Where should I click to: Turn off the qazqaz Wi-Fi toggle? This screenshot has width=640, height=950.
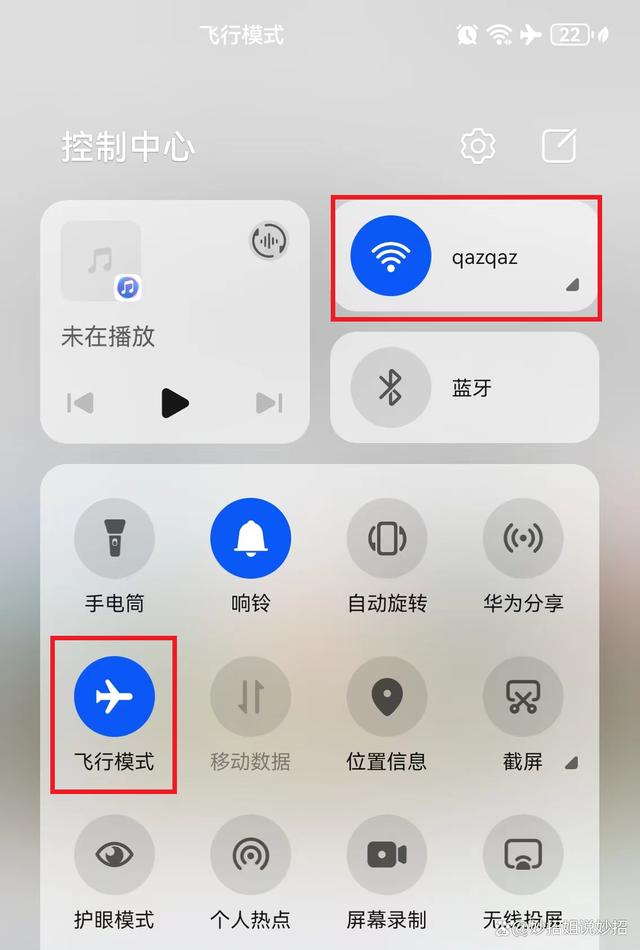point(390,257)
